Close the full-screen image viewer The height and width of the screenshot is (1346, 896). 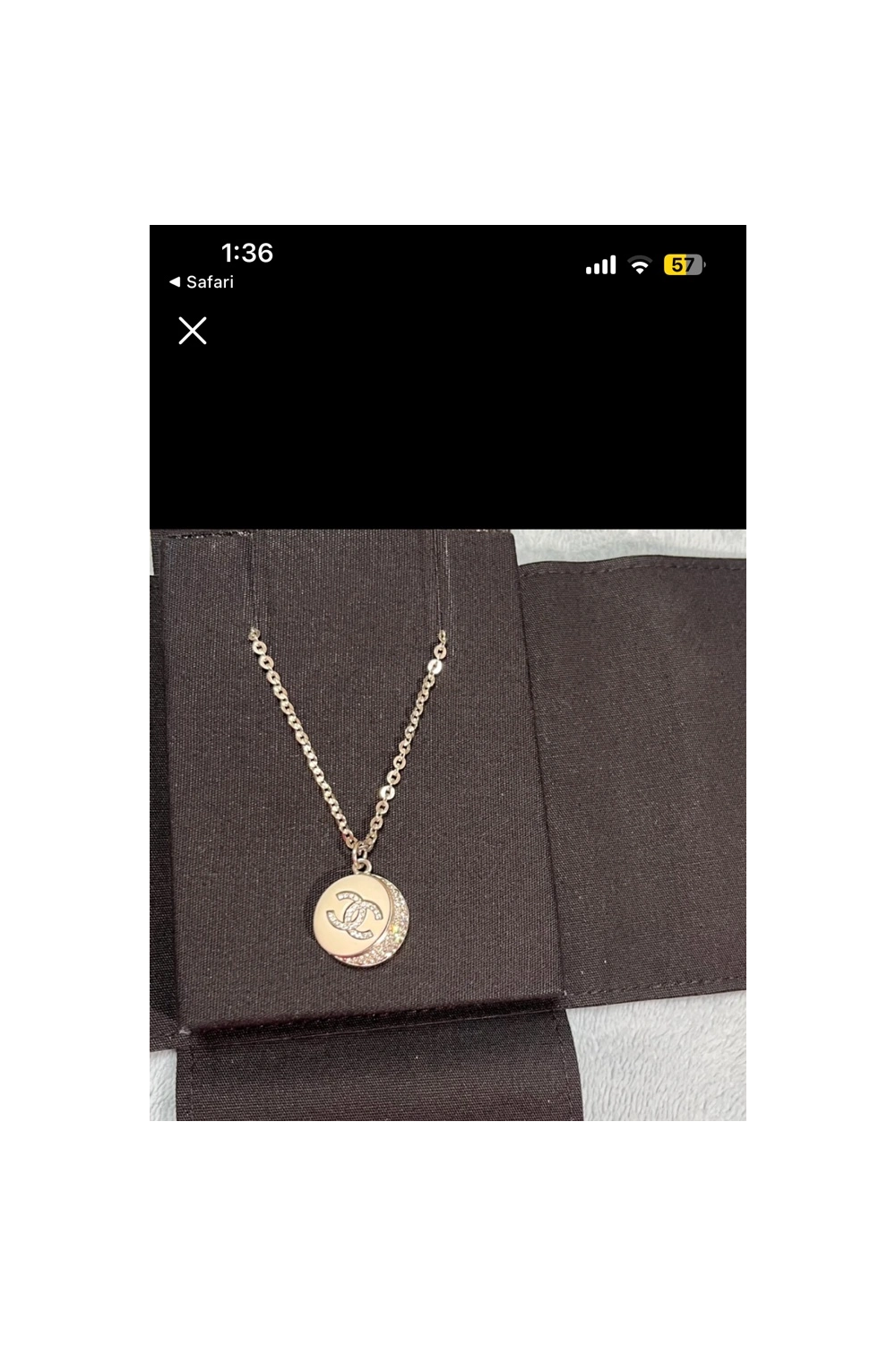[x=193, y=331]
